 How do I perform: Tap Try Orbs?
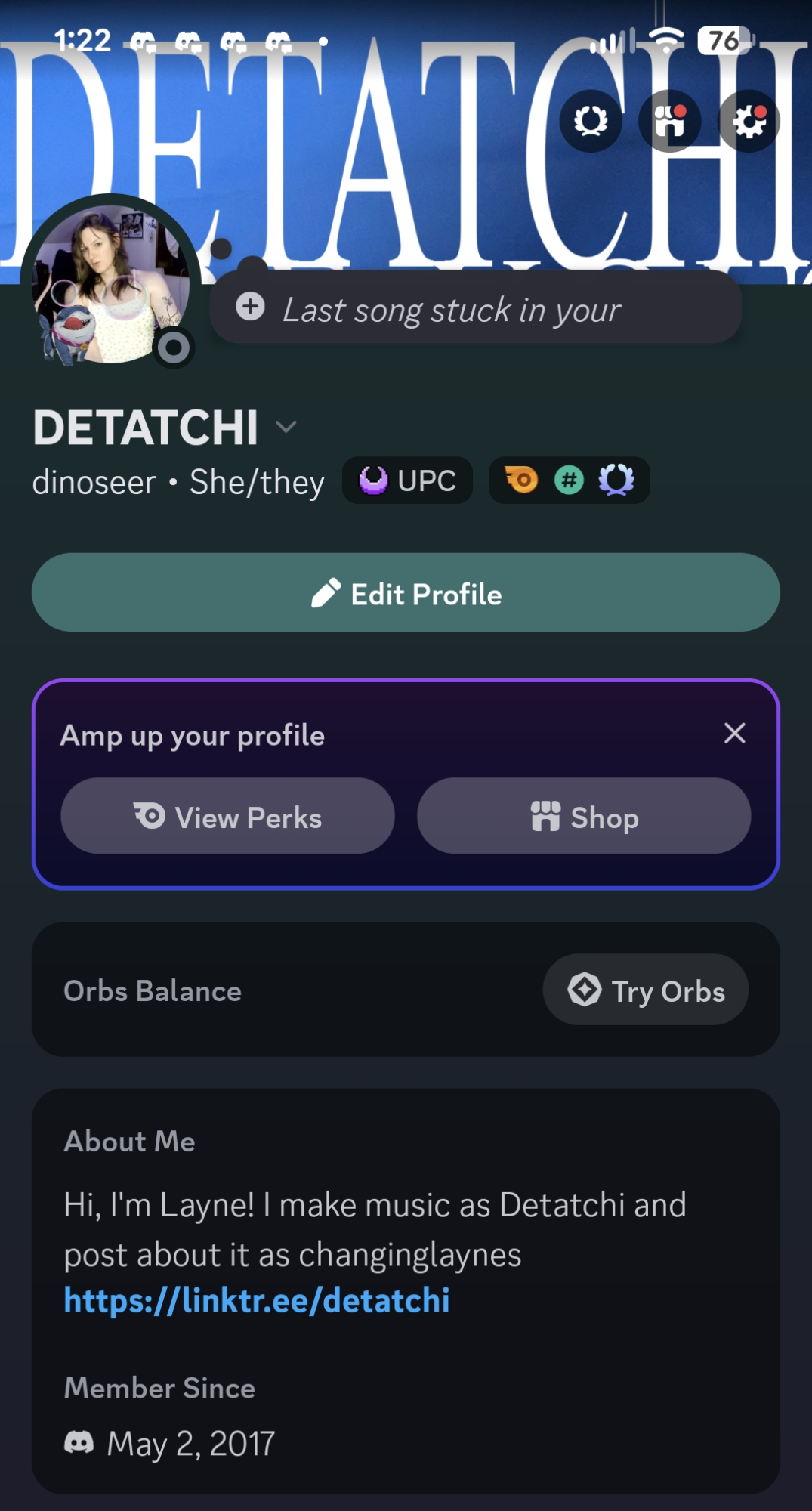[646, 990]
